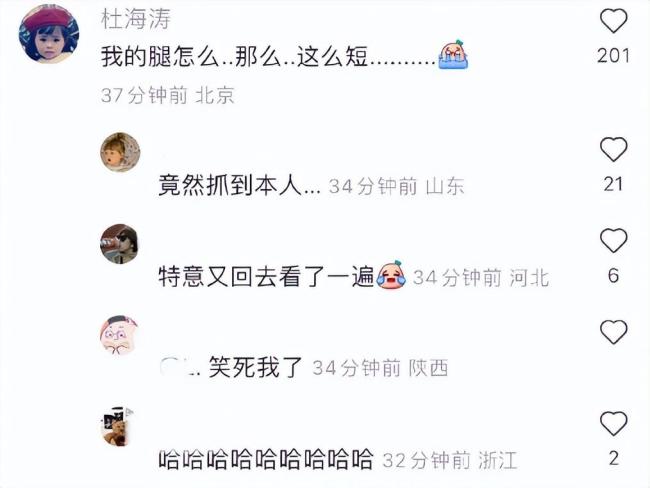650x488 pixels.
Task: Like the "哈哈哈哈哈哈哈哈哈" reply
Action: pyautogui.click(x=613, y=424)
